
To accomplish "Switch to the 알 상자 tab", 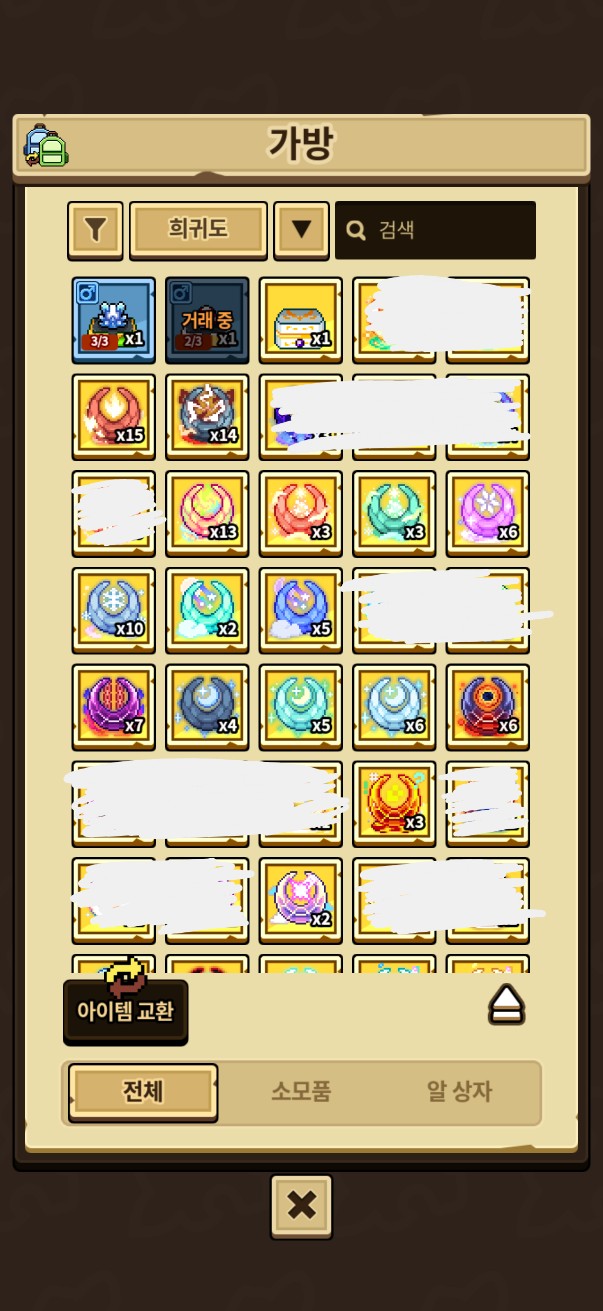I will 459,1091.
